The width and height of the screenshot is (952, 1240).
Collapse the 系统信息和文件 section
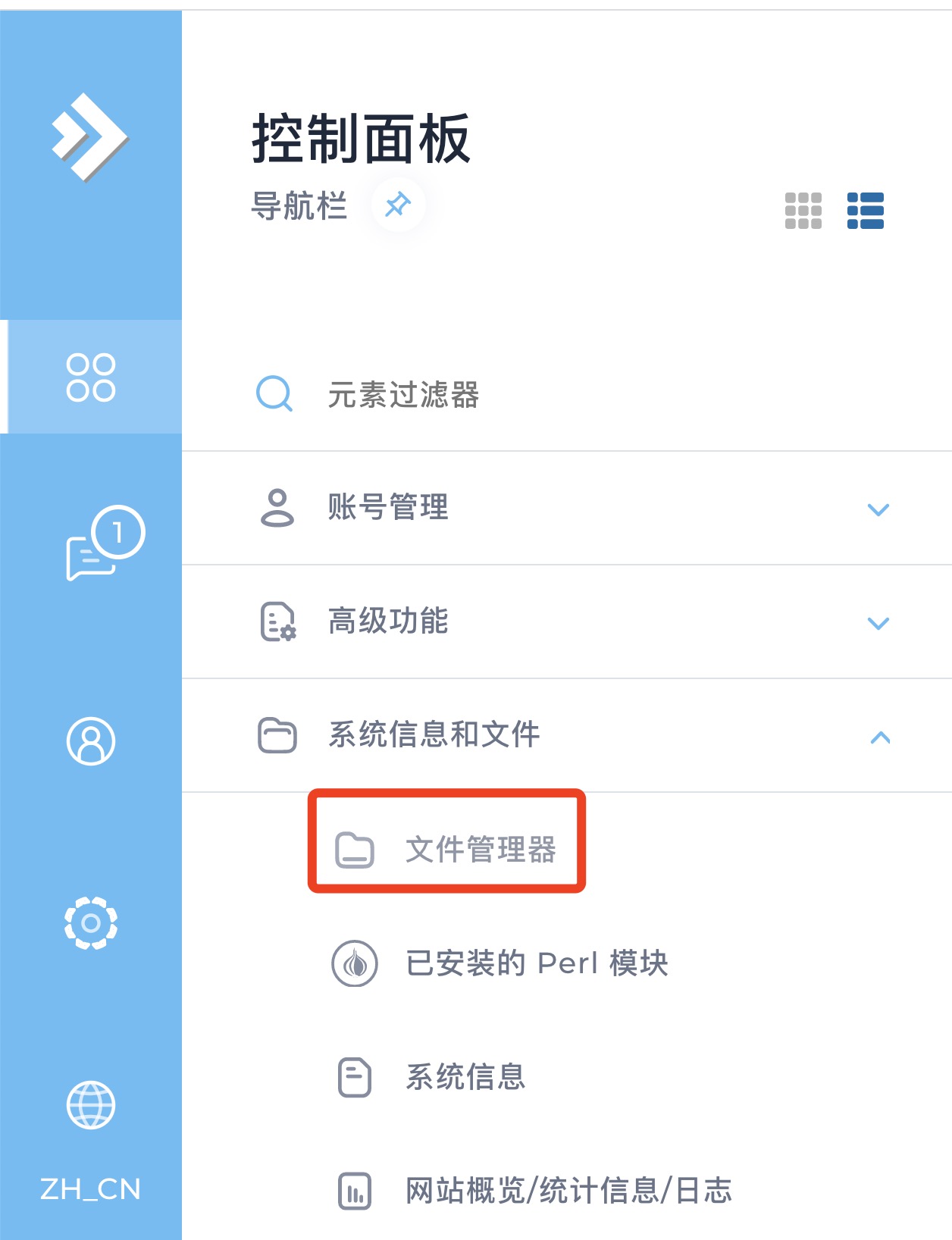[x=879, y=736]
